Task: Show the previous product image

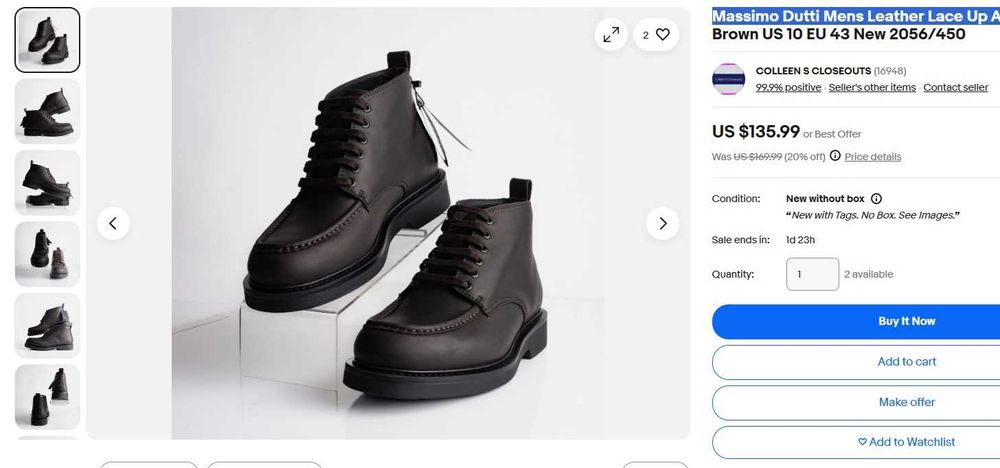Action: coord(113,223)
